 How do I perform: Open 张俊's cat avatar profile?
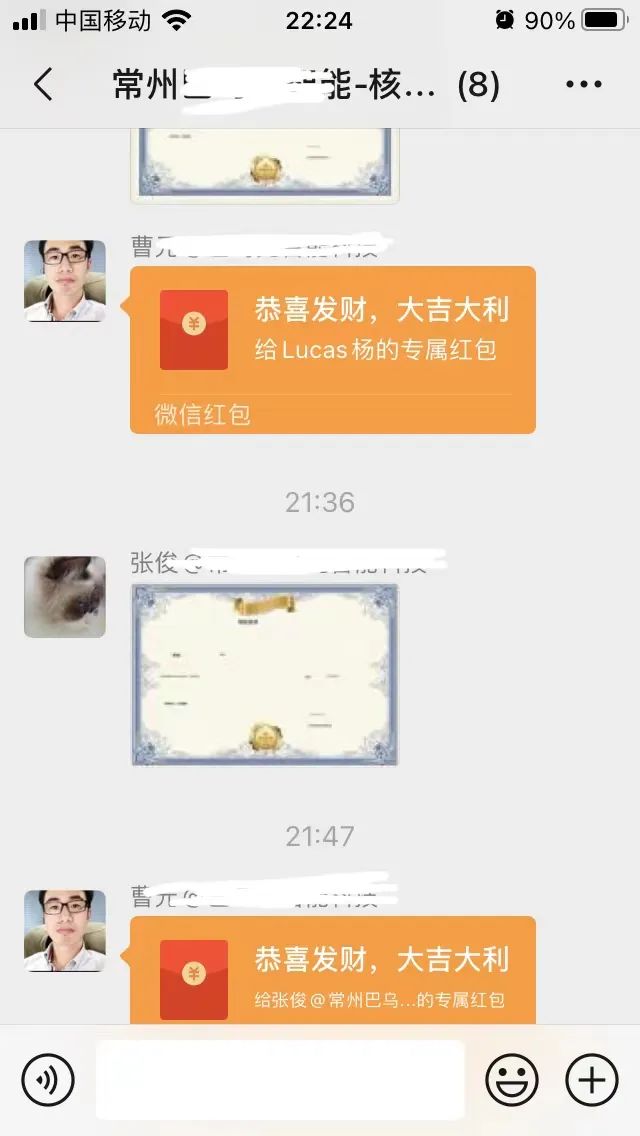click(x=65, y=597)
